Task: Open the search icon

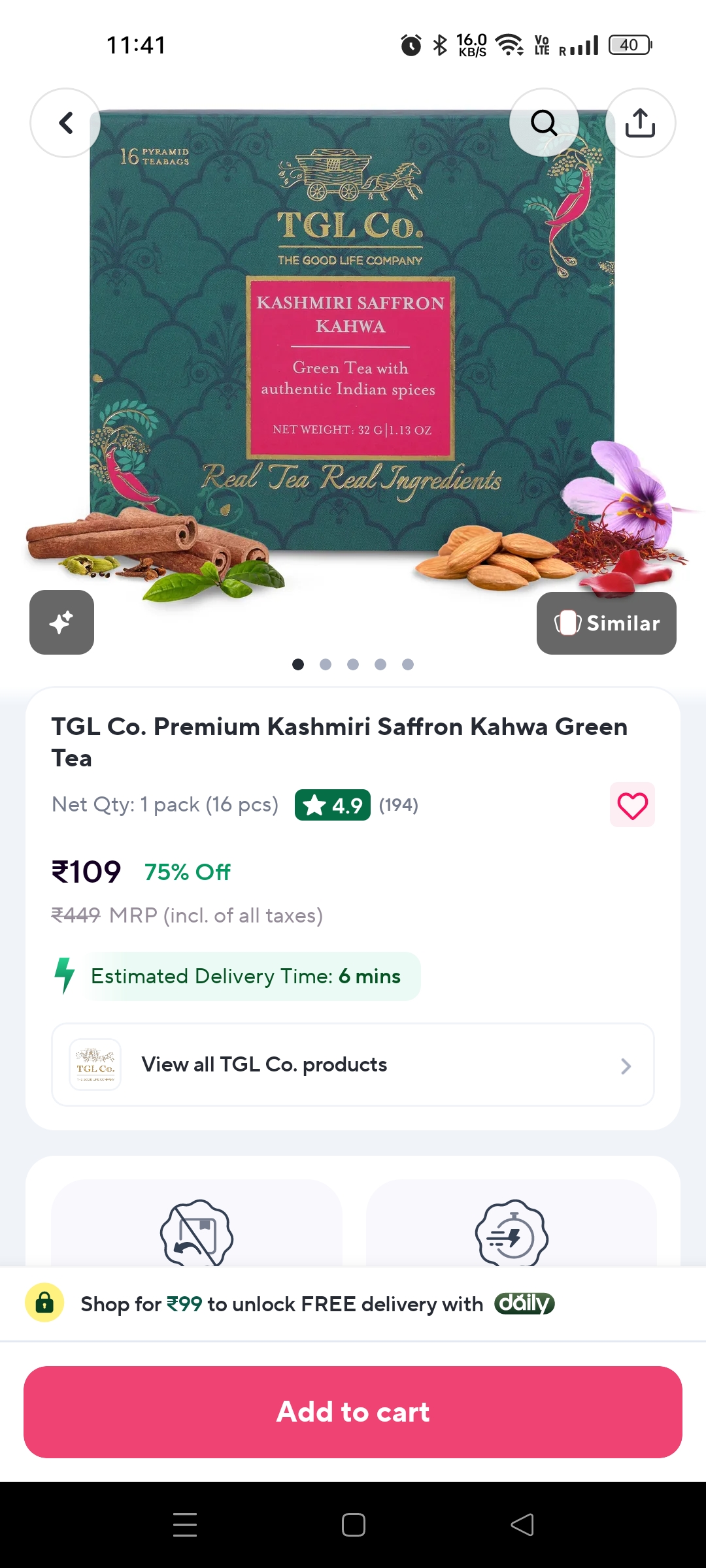Action: [x=544, y=123]
